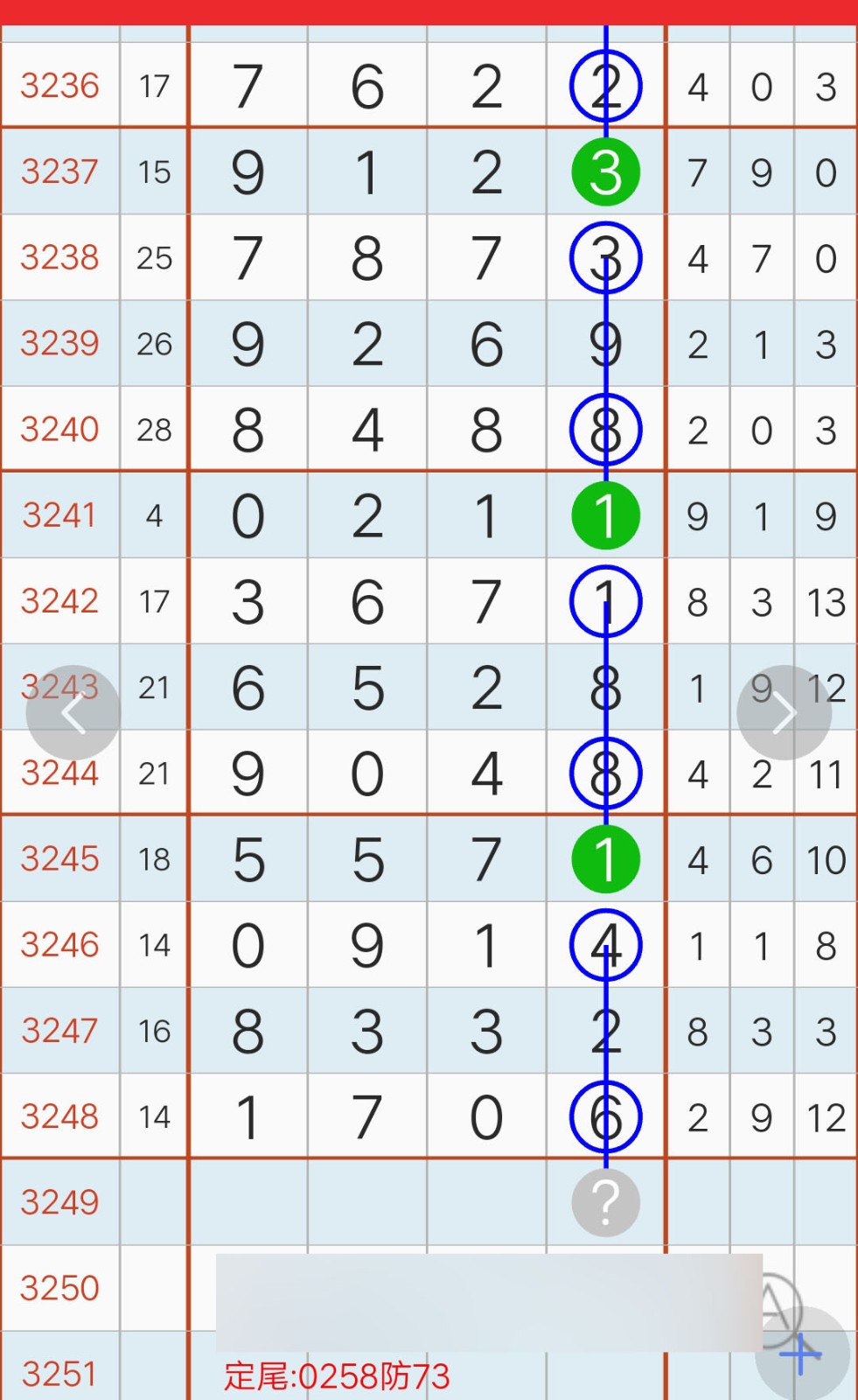
Task: Go to the previous image with left arrow
Action: point(73,713)
